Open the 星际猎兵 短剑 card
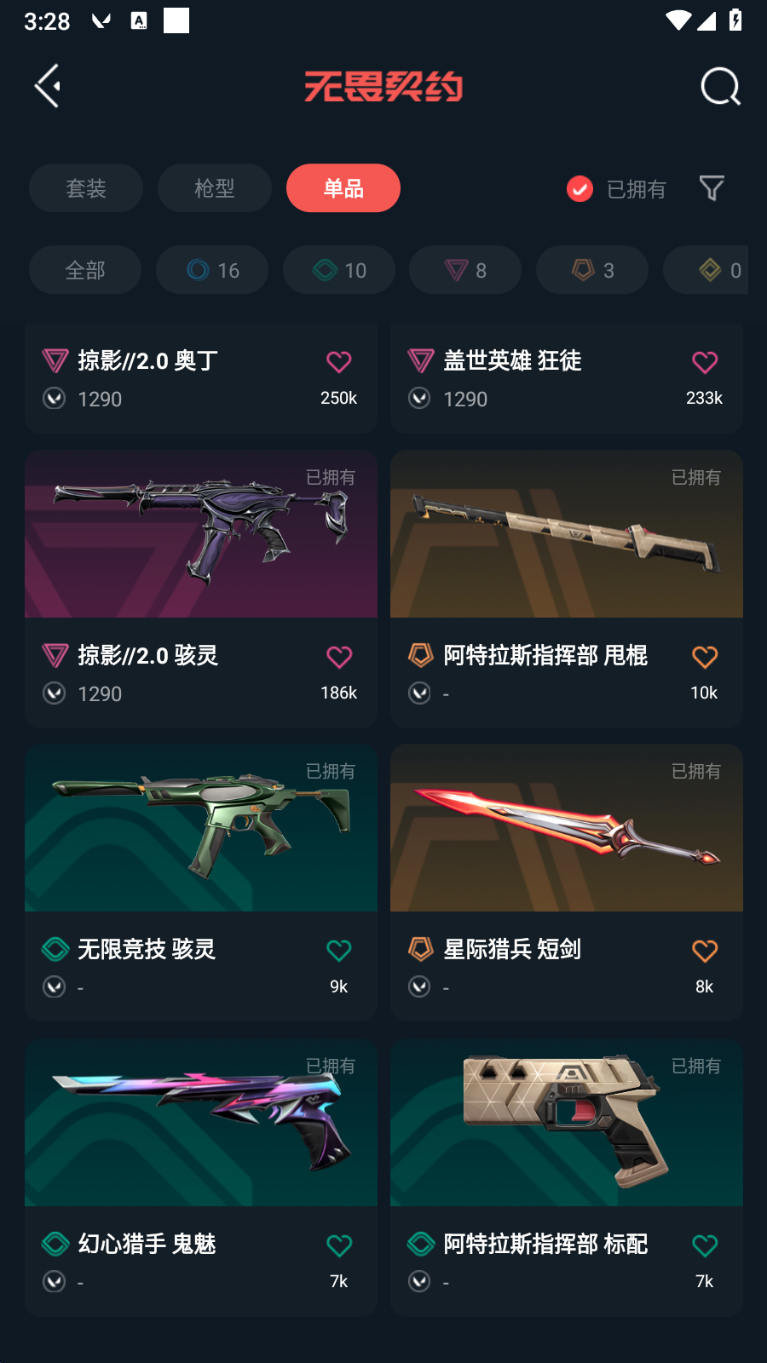 pyautogui.click(x=566, y=882)
